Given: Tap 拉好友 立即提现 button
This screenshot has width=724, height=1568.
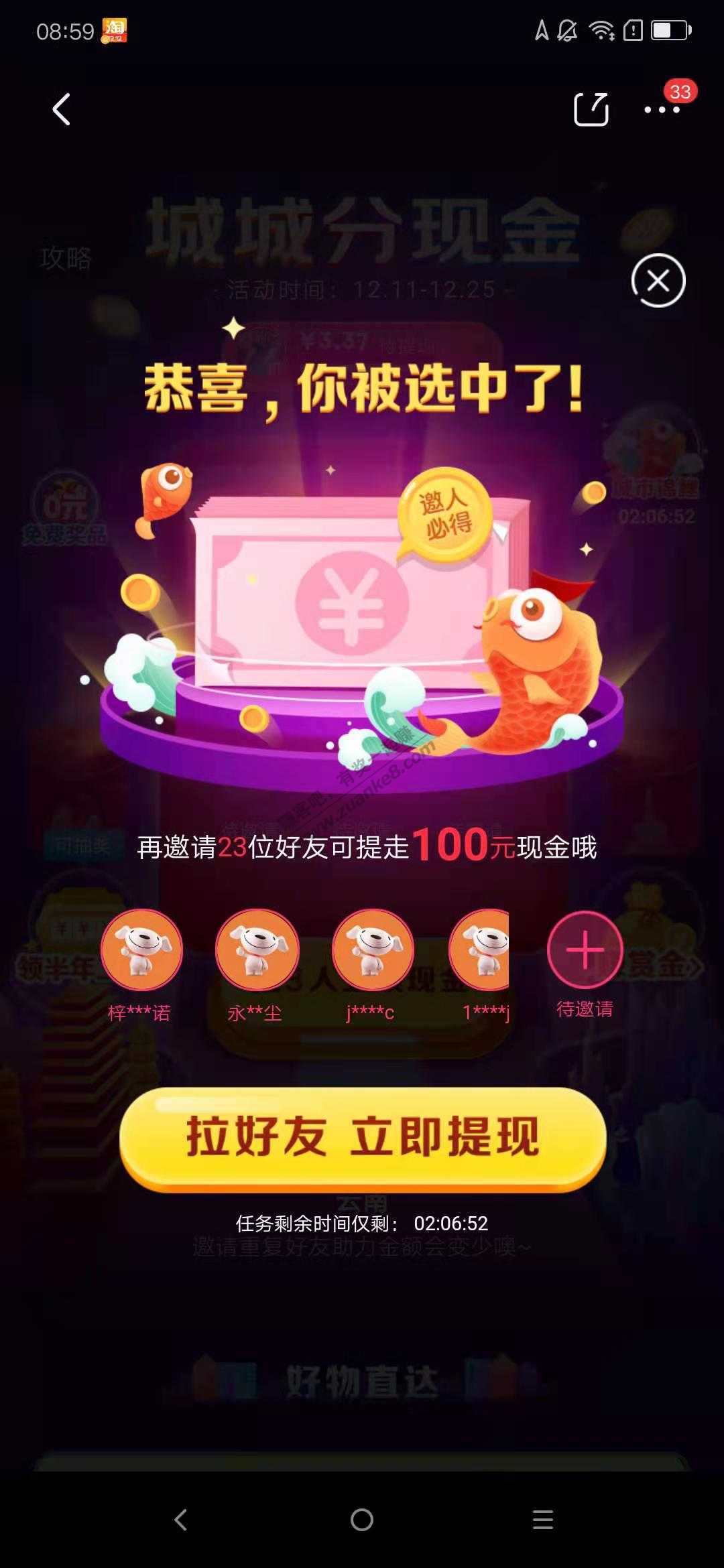Looking at the screenshot, I should [363, 1138].
